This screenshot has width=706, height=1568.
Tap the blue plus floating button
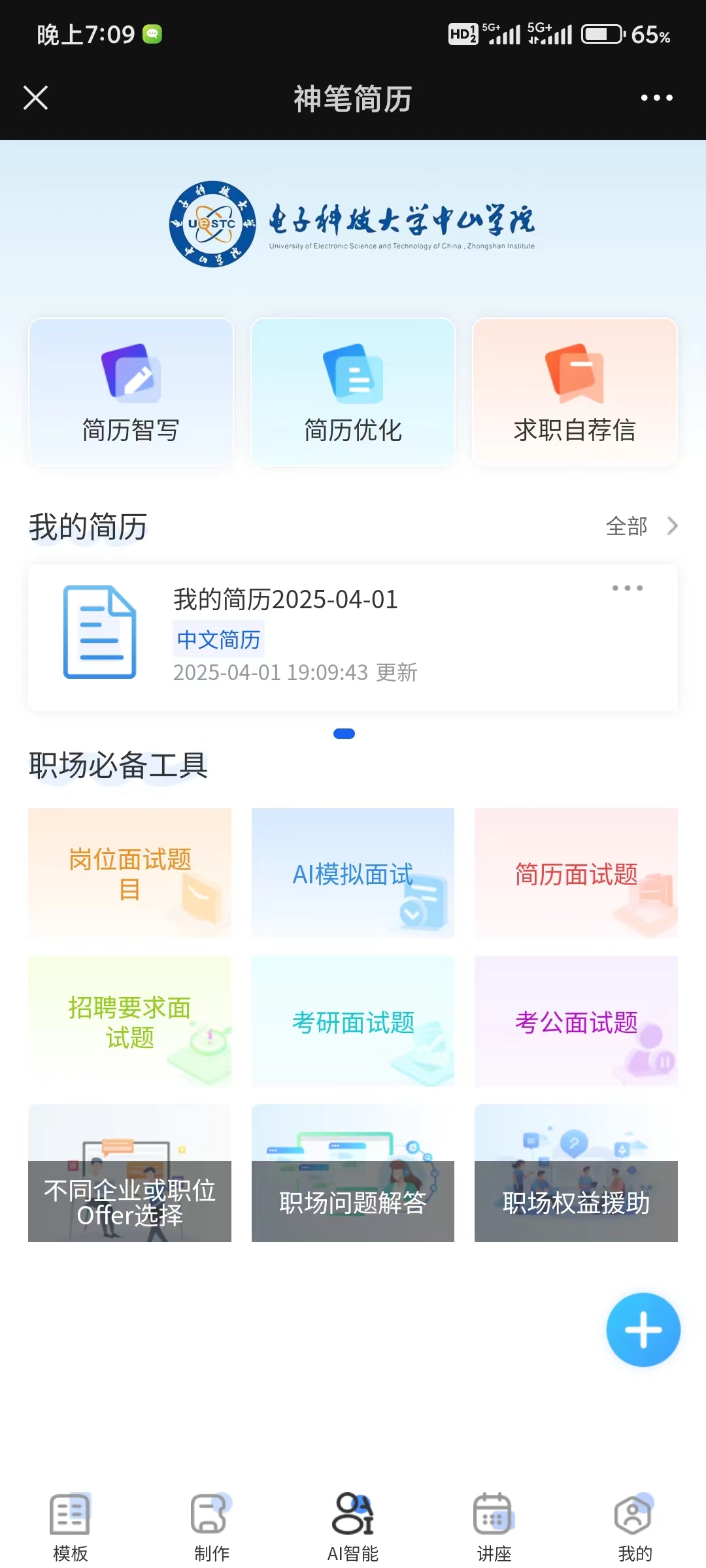coord(643,1330)
